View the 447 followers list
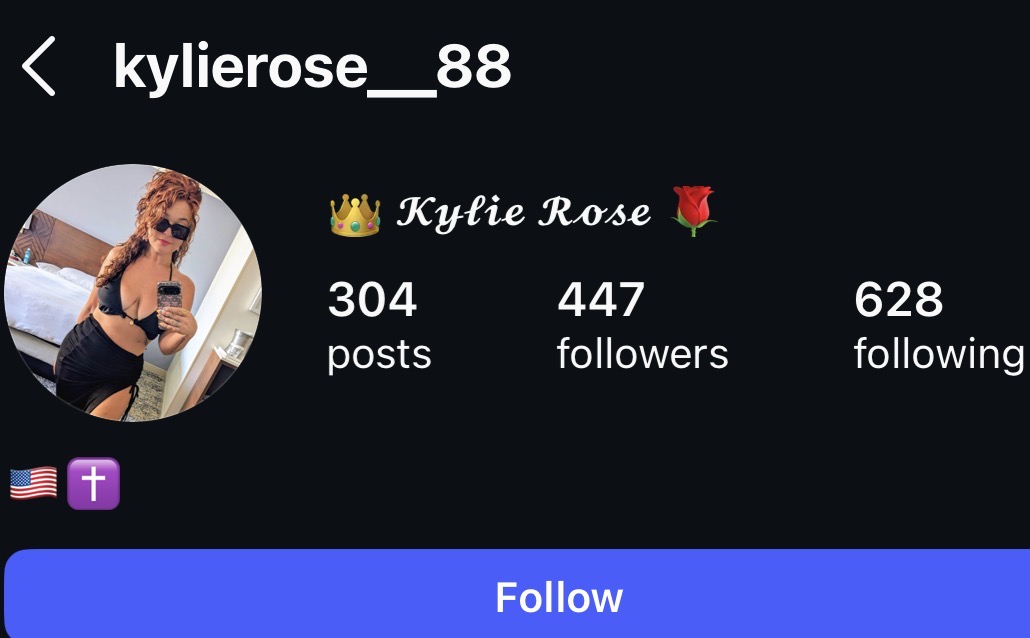 pyautogui.click(x=642, y=327)
